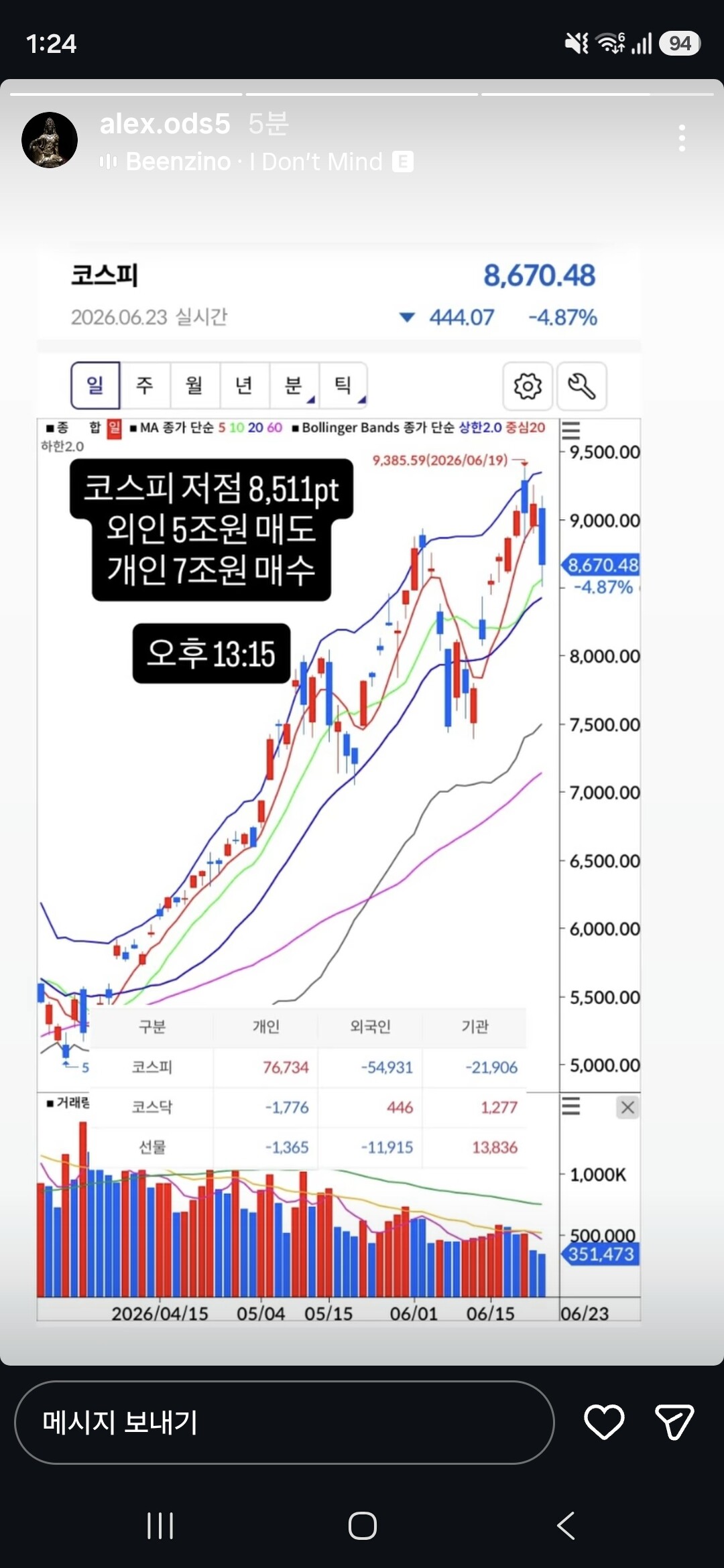Like this story with the heart

[x=604, y=1422]
